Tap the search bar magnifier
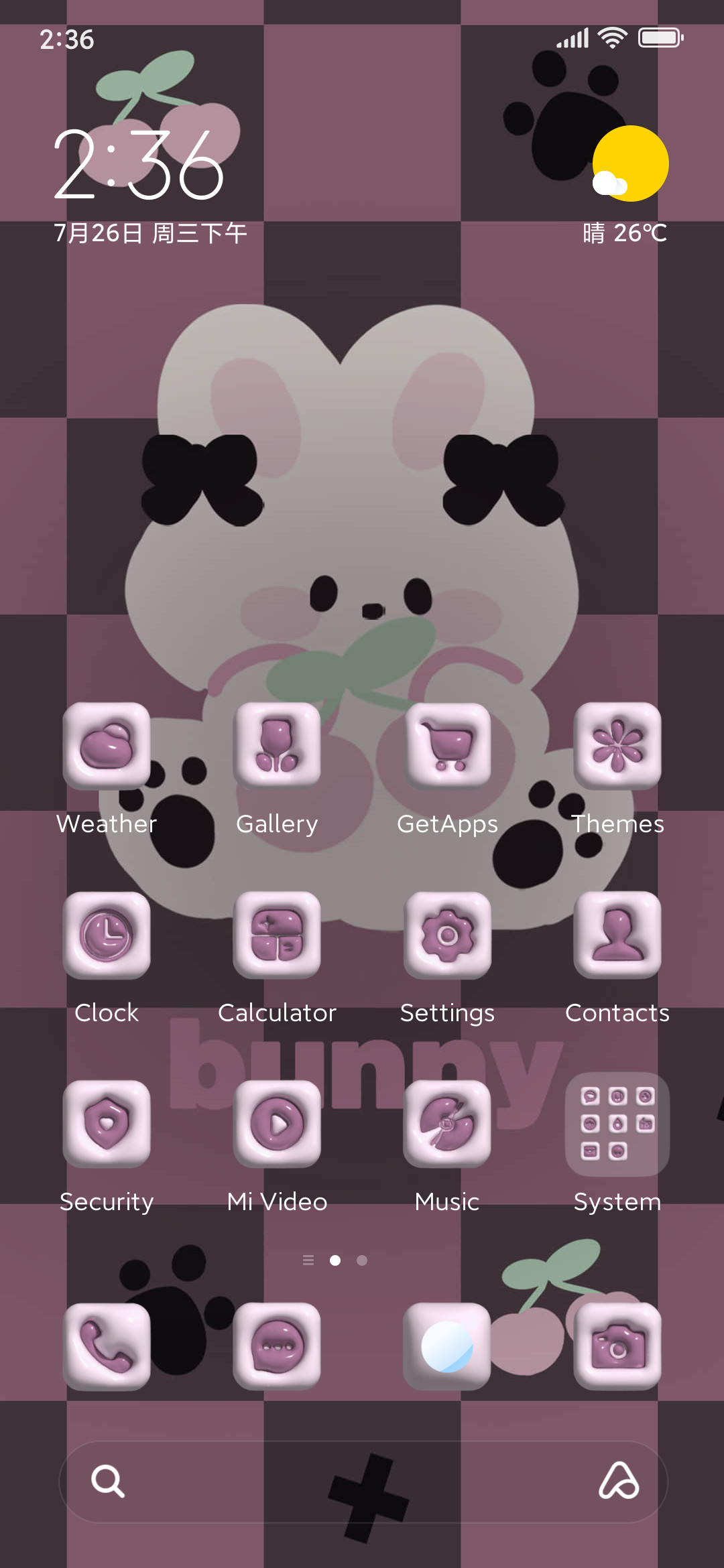Viewport: 724px width, 1568px height. click(108, 1481)
